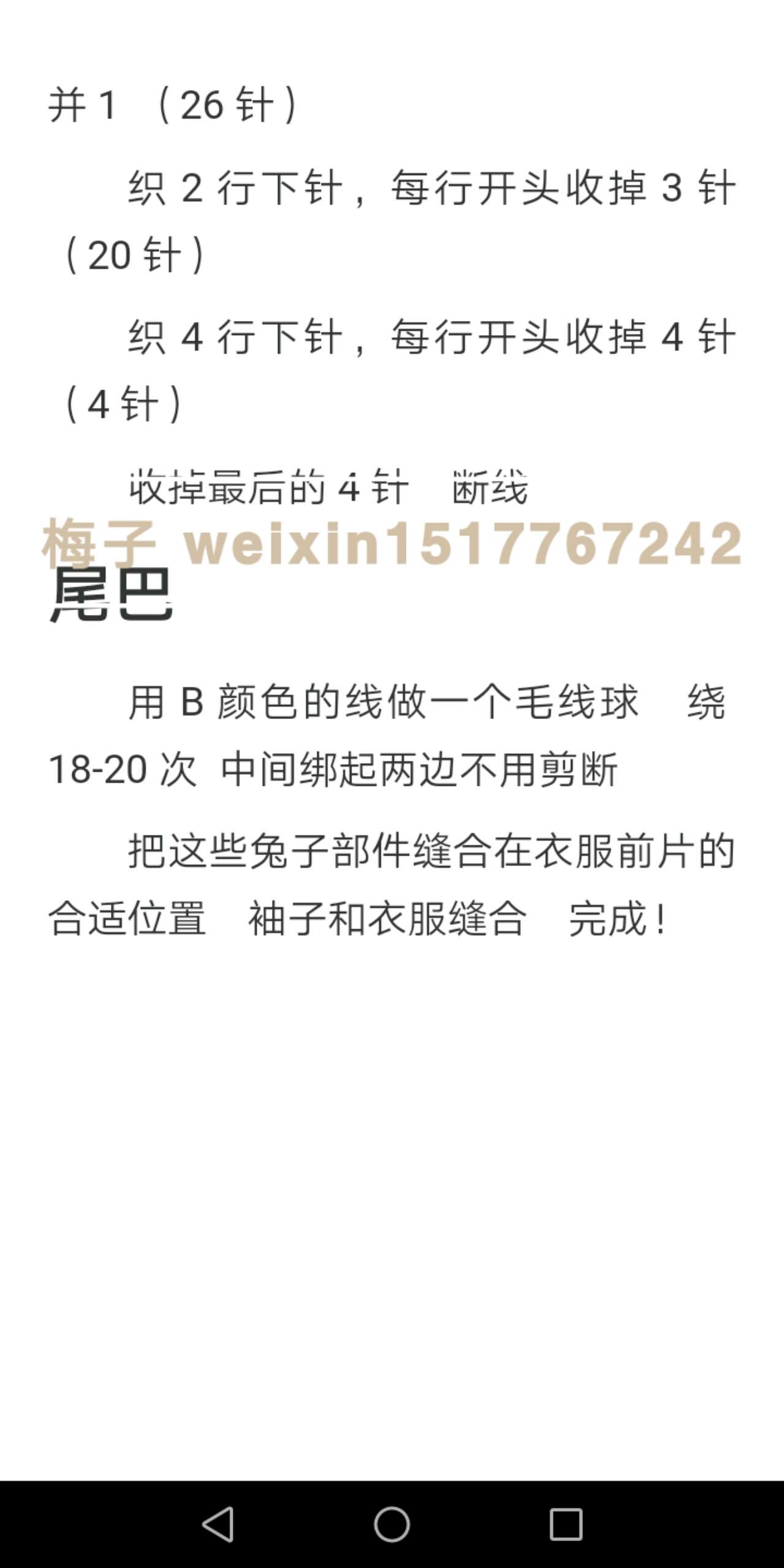Open the recent apps overview

pos(565,1524)
